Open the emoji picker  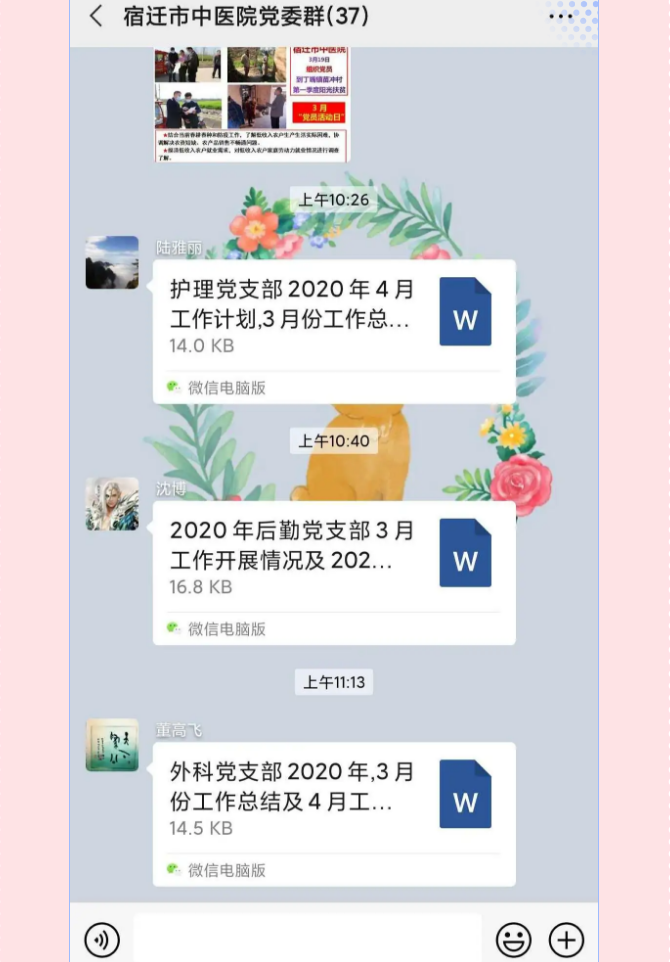(x=513, y=940)
